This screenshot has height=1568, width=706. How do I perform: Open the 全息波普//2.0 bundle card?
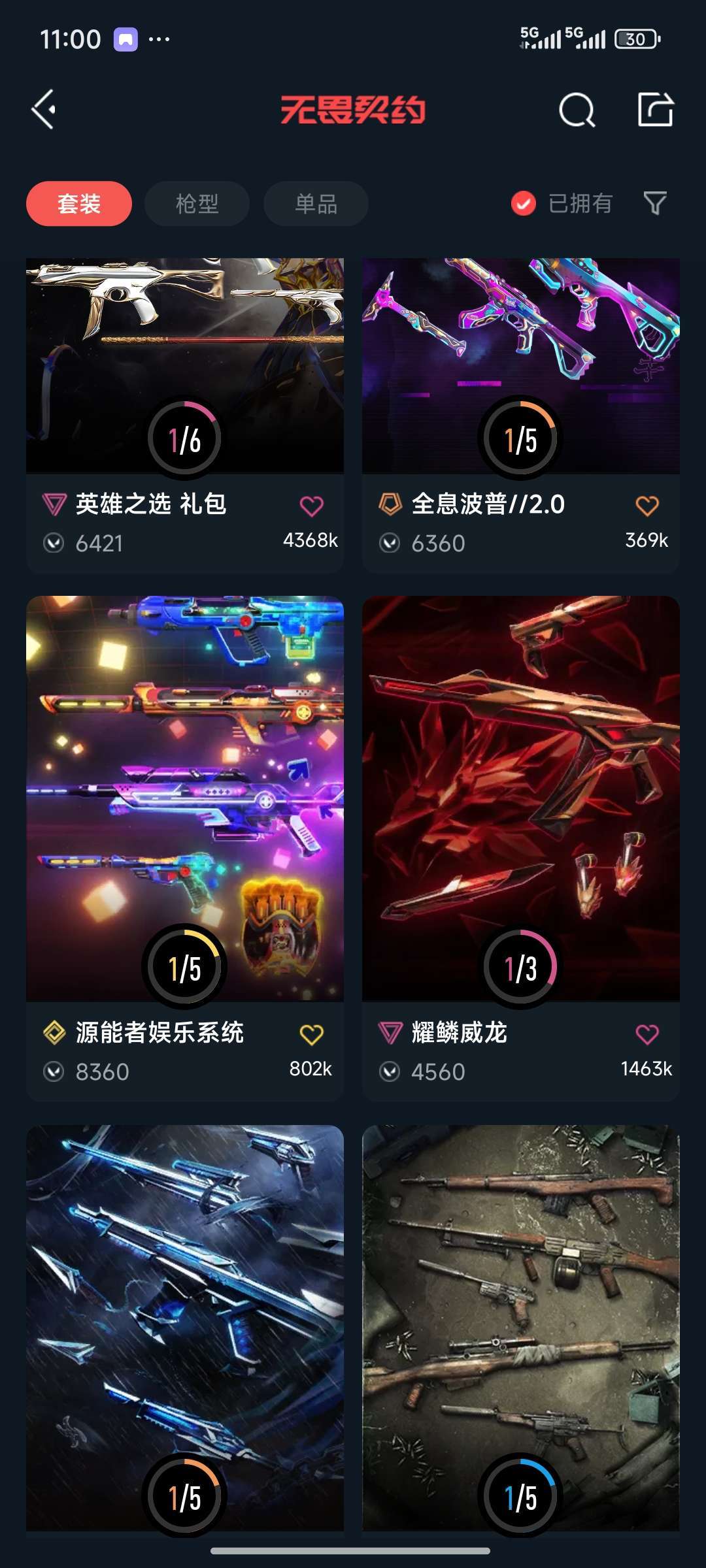coord(521,415)
